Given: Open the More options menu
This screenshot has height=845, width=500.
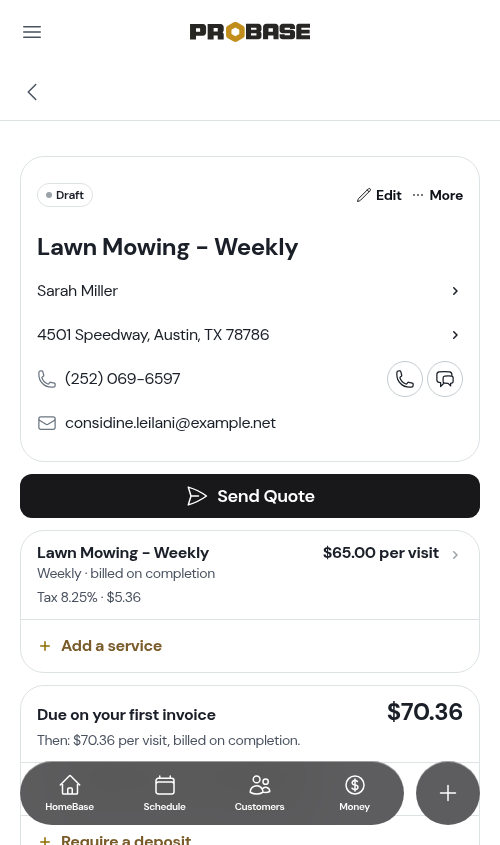Looking at the screenshot, I should coord(438,195).
